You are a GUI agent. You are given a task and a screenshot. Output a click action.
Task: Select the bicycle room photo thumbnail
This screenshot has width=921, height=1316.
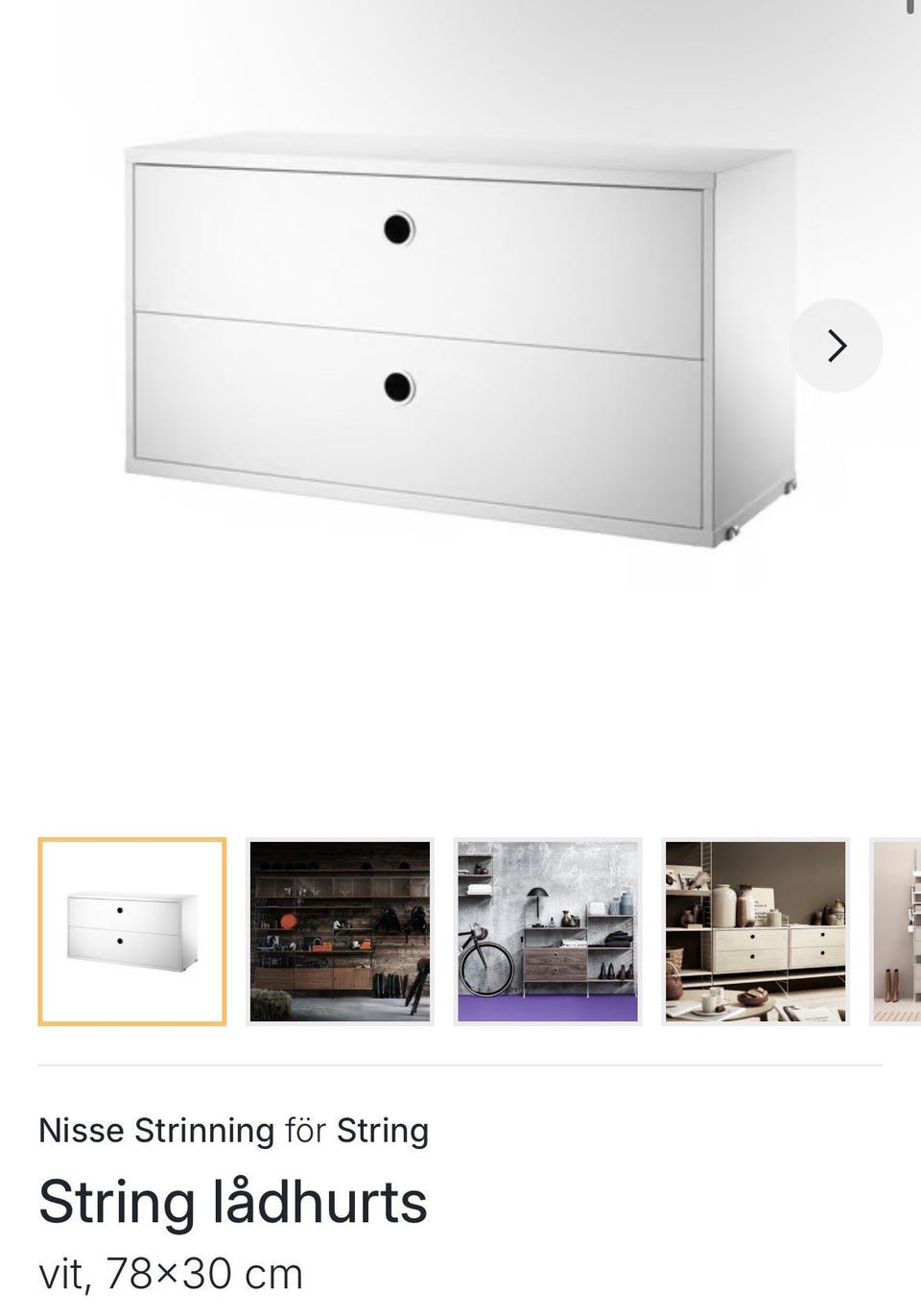click(547, 929)
